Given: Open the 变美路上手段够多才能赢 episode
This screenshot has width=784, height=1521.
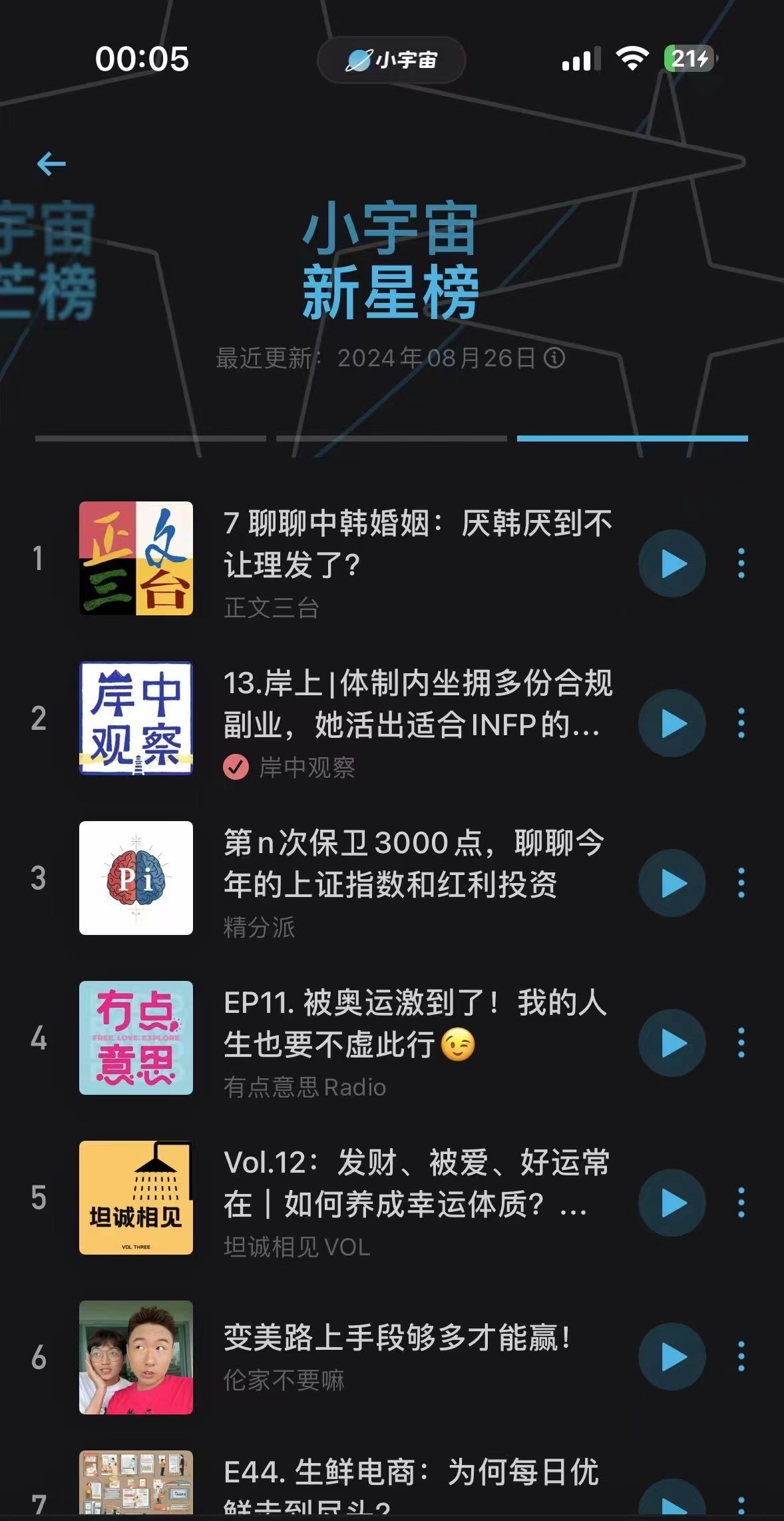Looking at the screenshot, I should (x=397, y=1338).
